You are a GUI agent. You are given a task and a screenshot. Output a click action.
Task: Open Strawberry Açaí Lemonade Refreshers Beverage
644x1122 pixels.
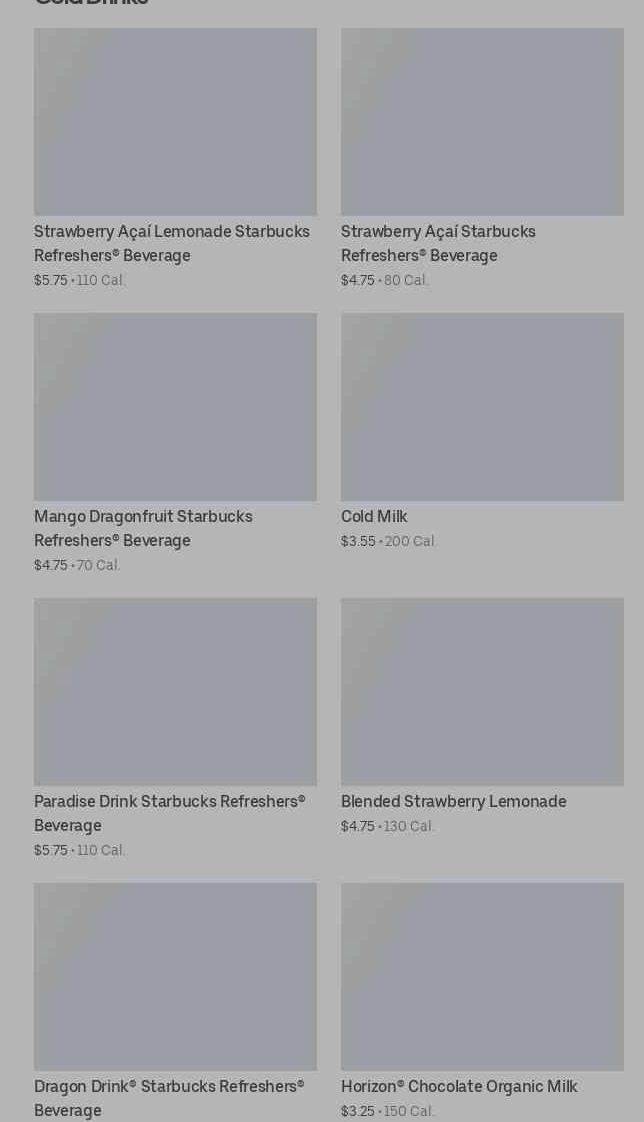point(175,122)
